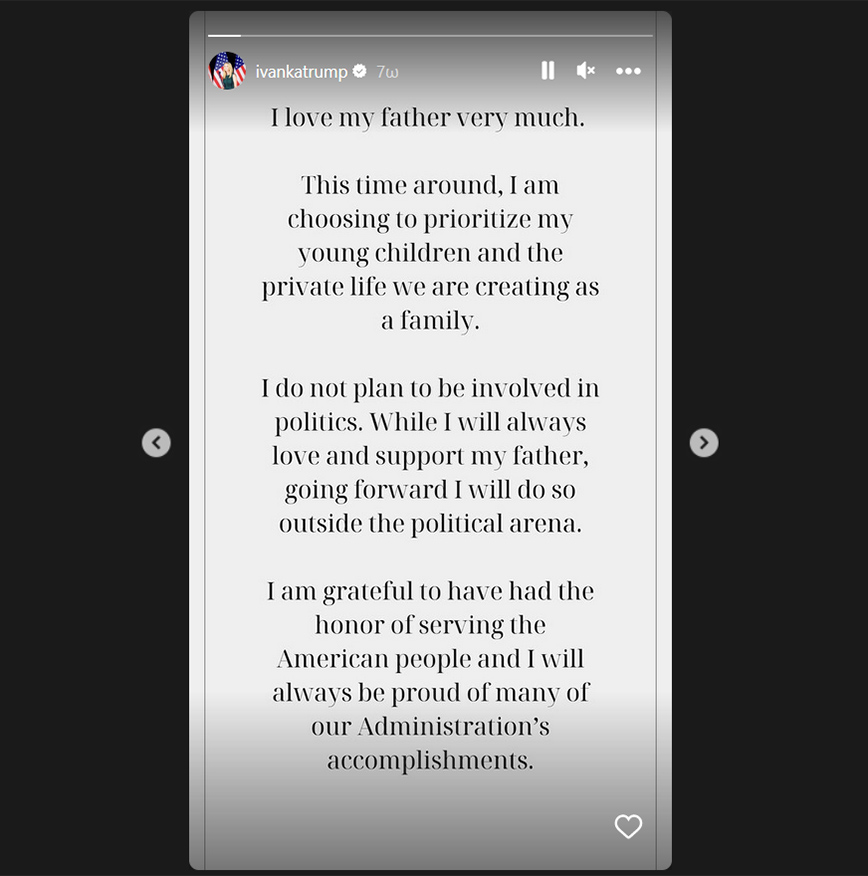Open the three-dot options menu
Screen dimensions: 868x876
click(x=628, y=71)
